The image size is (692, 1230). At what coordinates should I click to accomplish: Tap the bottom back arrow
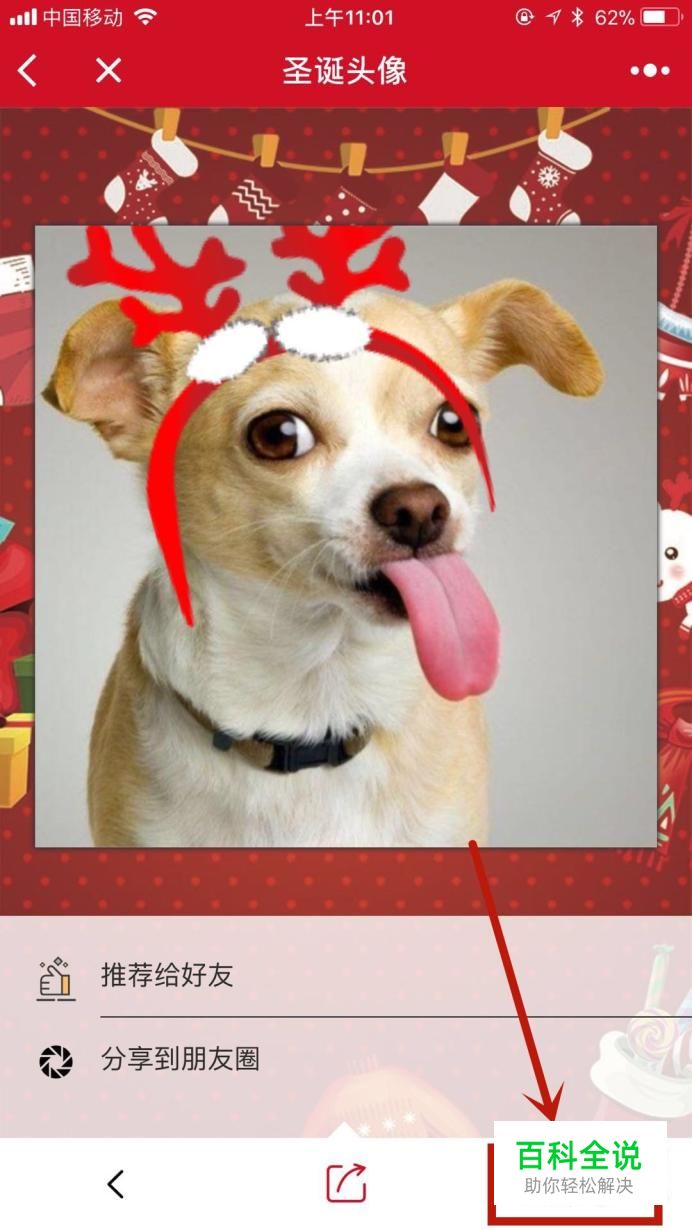click(116, 1184)
